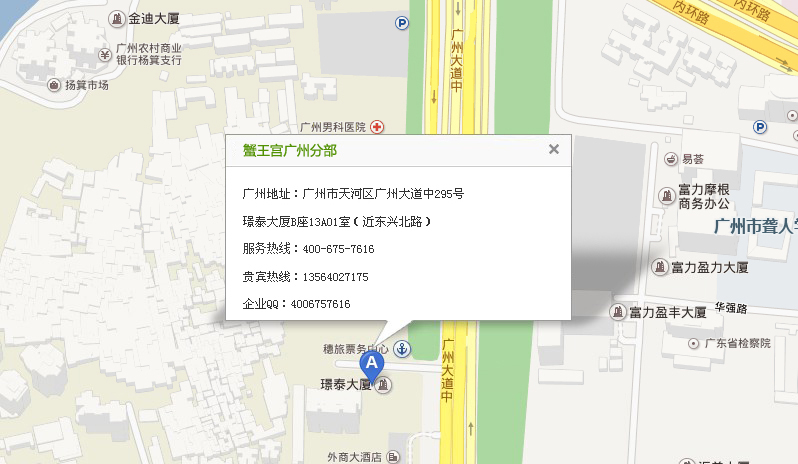
Task: Close the 蟹王宫广州分部 info window
Action: [554, 150]
